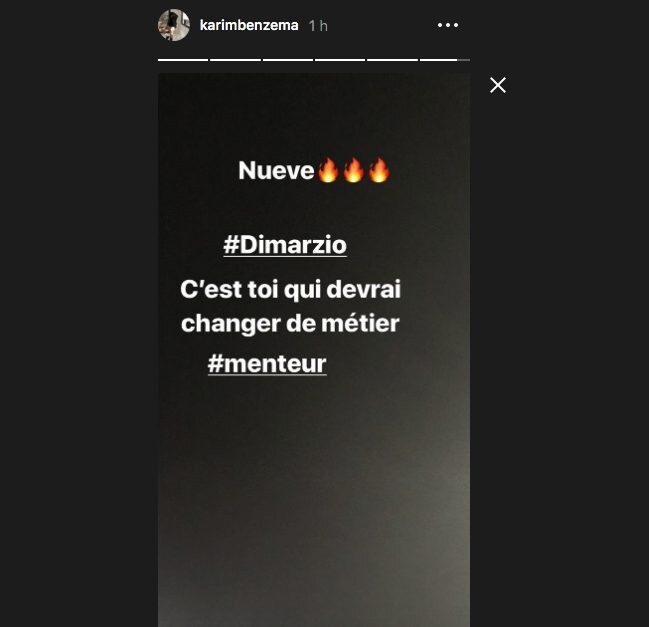Open the #menteur hashtag
Image resolution: width=649 pixels, height=627 pixels.
click(267, 363)
